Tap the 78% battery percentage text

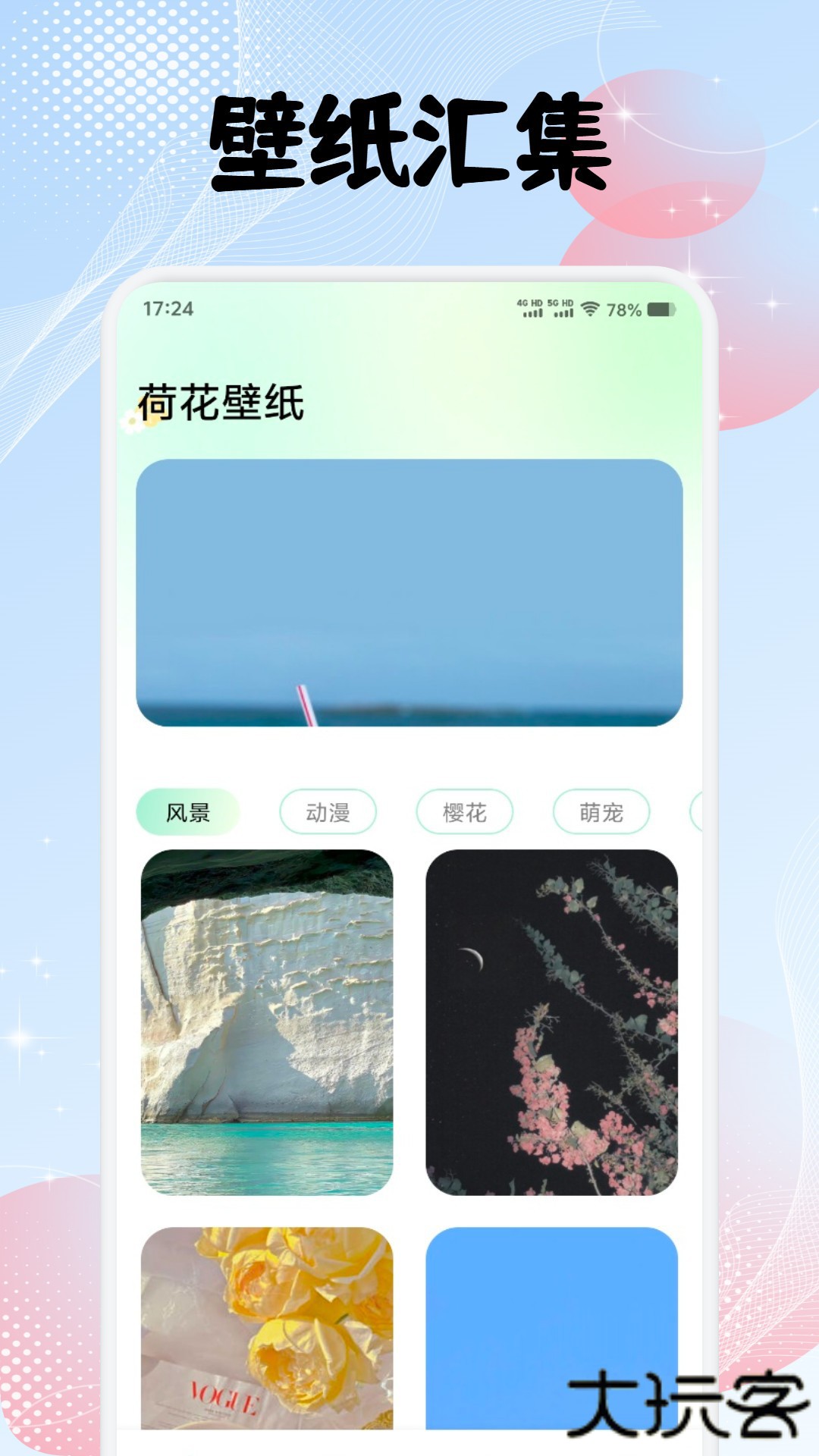622,308
